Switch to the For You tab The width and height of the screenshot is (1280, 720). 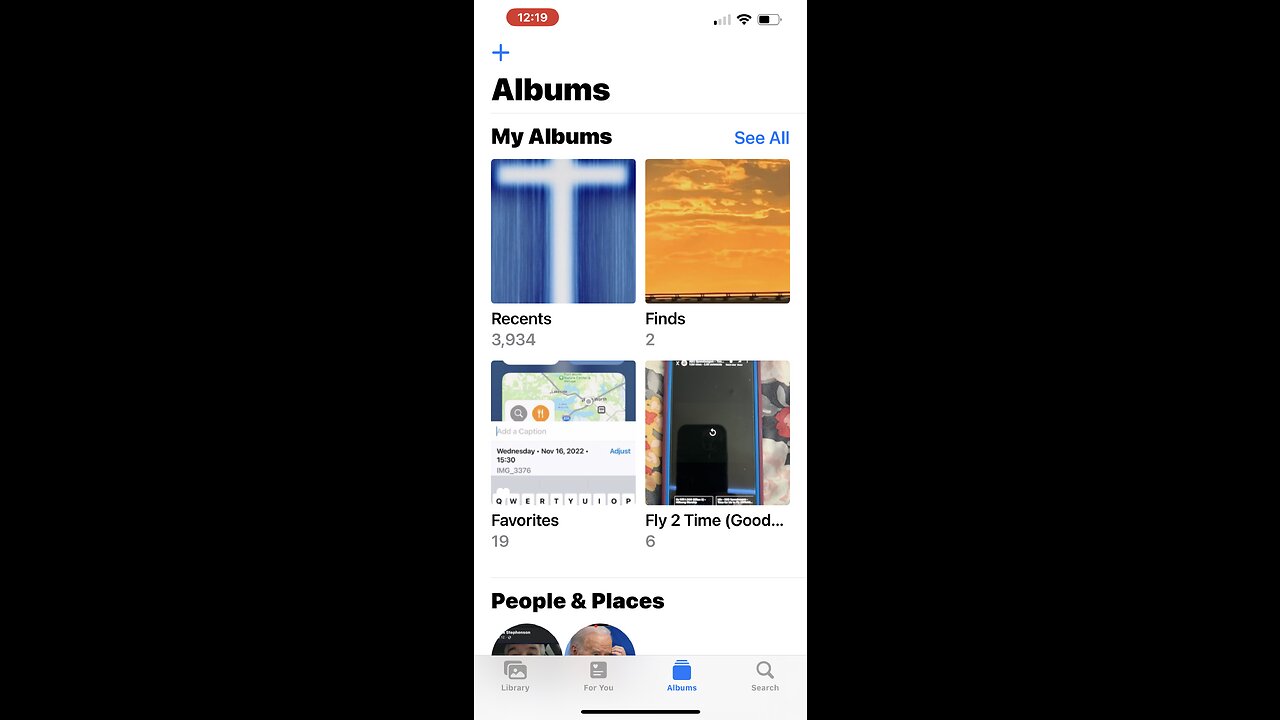click(598, 676)
